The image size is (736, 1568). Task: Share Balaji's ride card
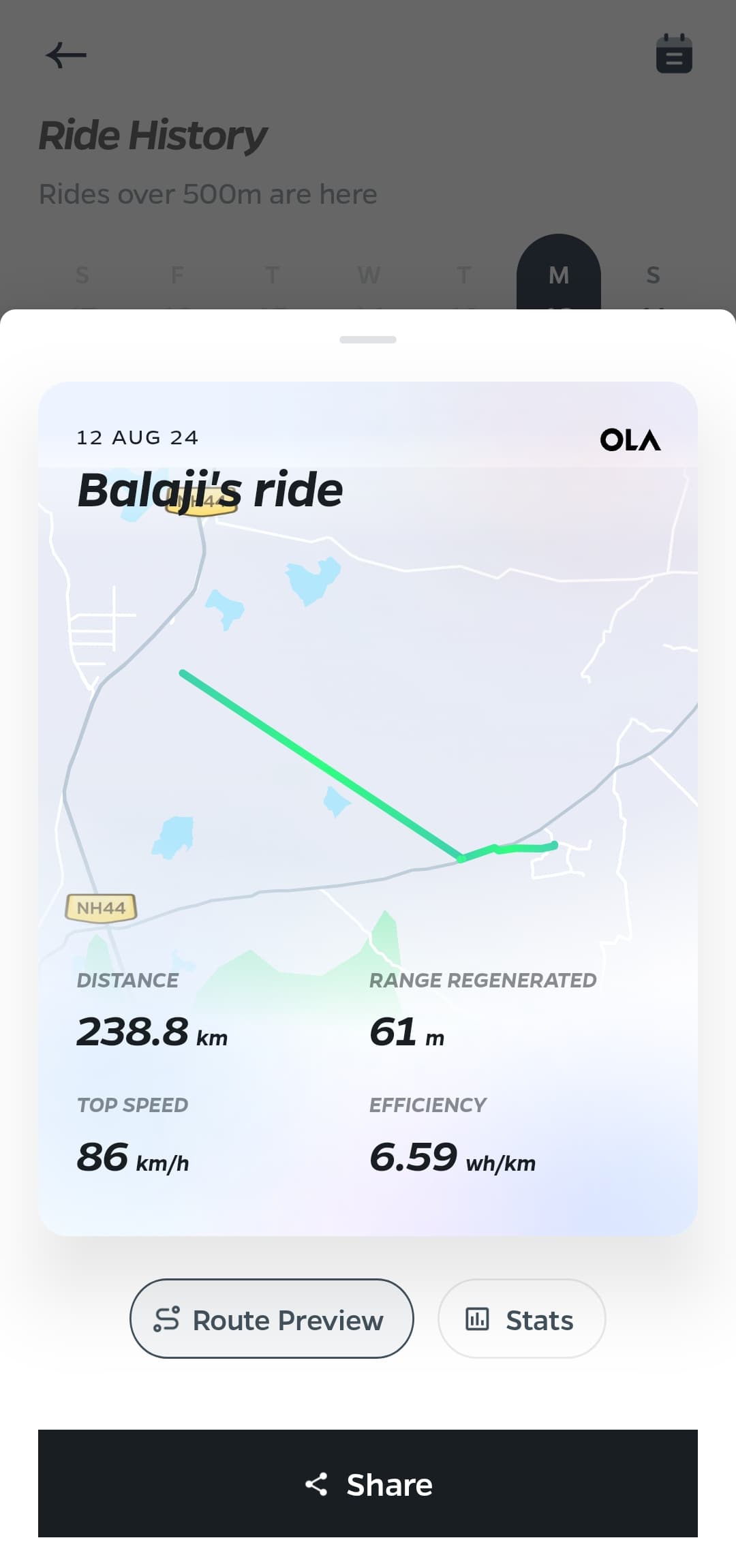pyautogui.click(x=368, y=1484)
